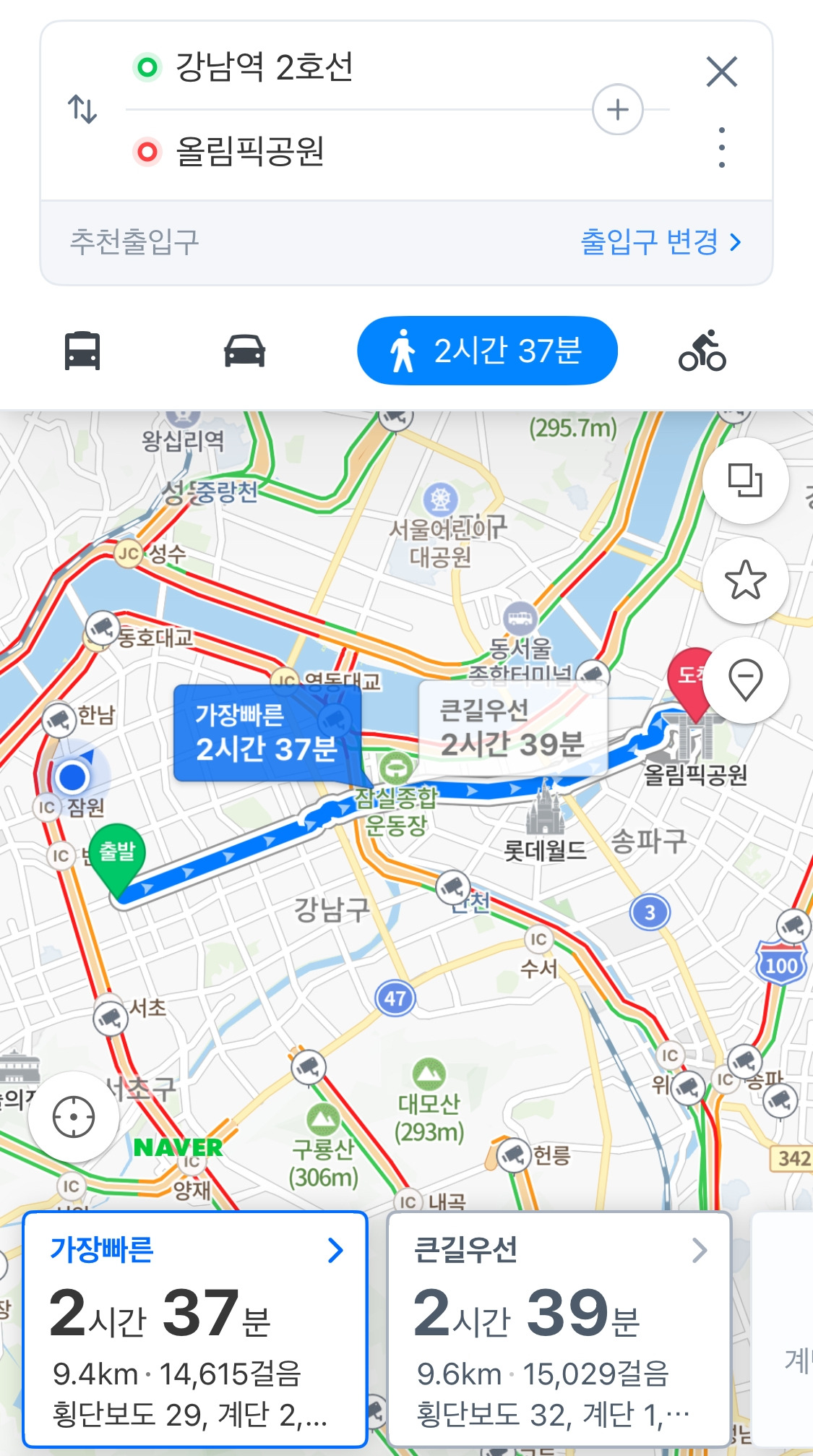
Task: Center the map on my current location
Action: pos(74,1117)
